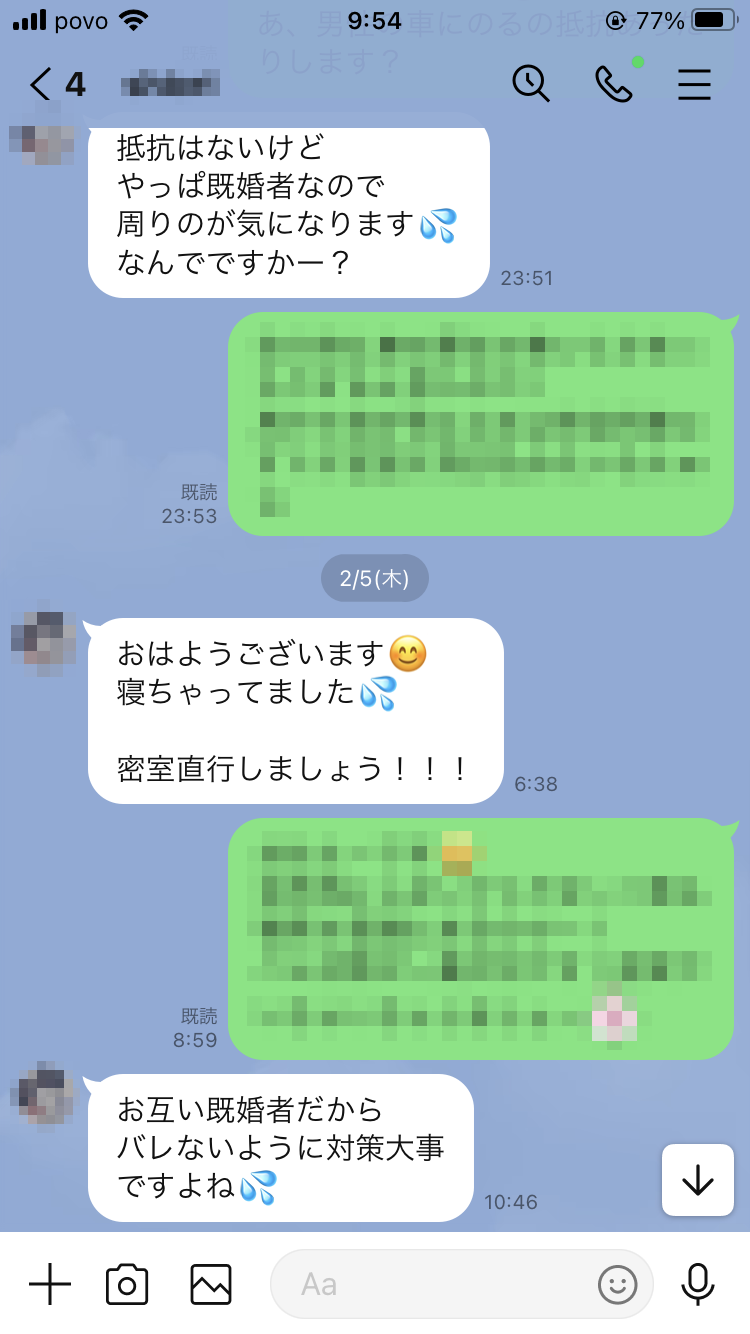Go back to the chat list

40,84
